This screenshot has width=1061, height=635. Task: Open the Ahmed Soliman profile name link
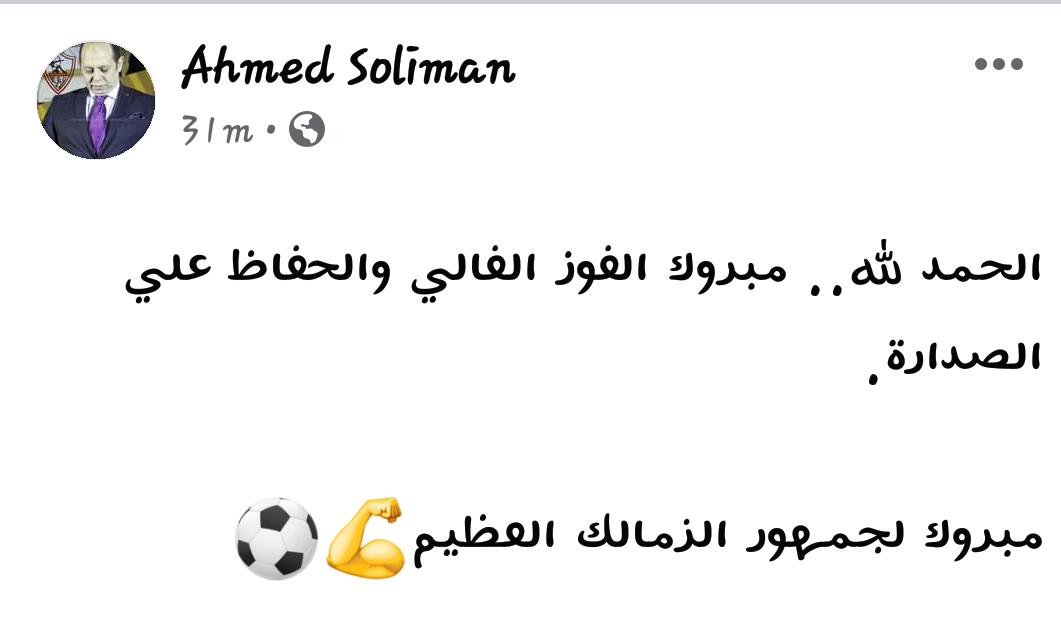(x=347, y=69)
